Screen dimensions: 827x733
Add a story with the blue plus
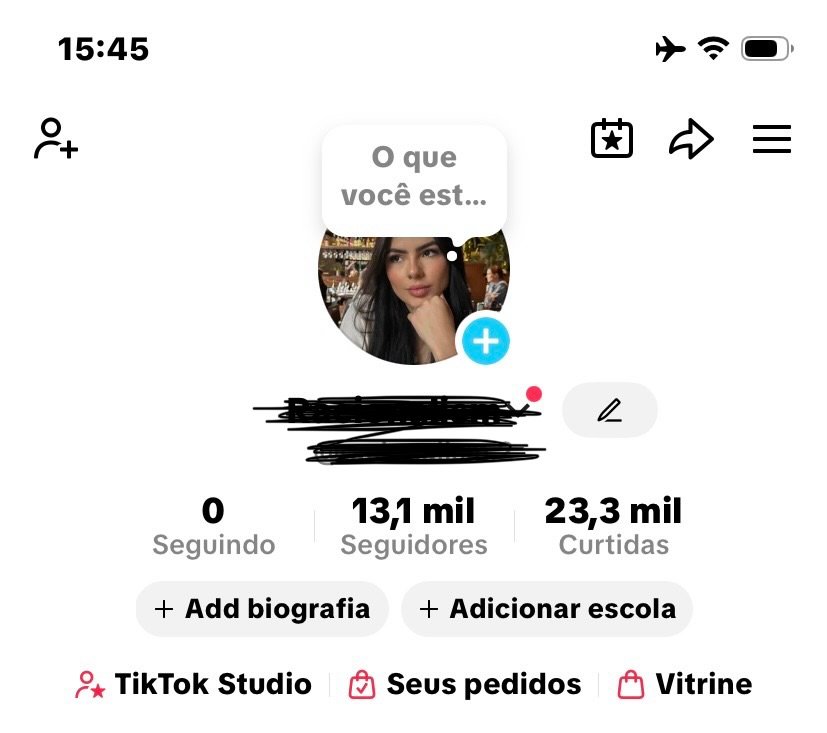coord(485,342)
